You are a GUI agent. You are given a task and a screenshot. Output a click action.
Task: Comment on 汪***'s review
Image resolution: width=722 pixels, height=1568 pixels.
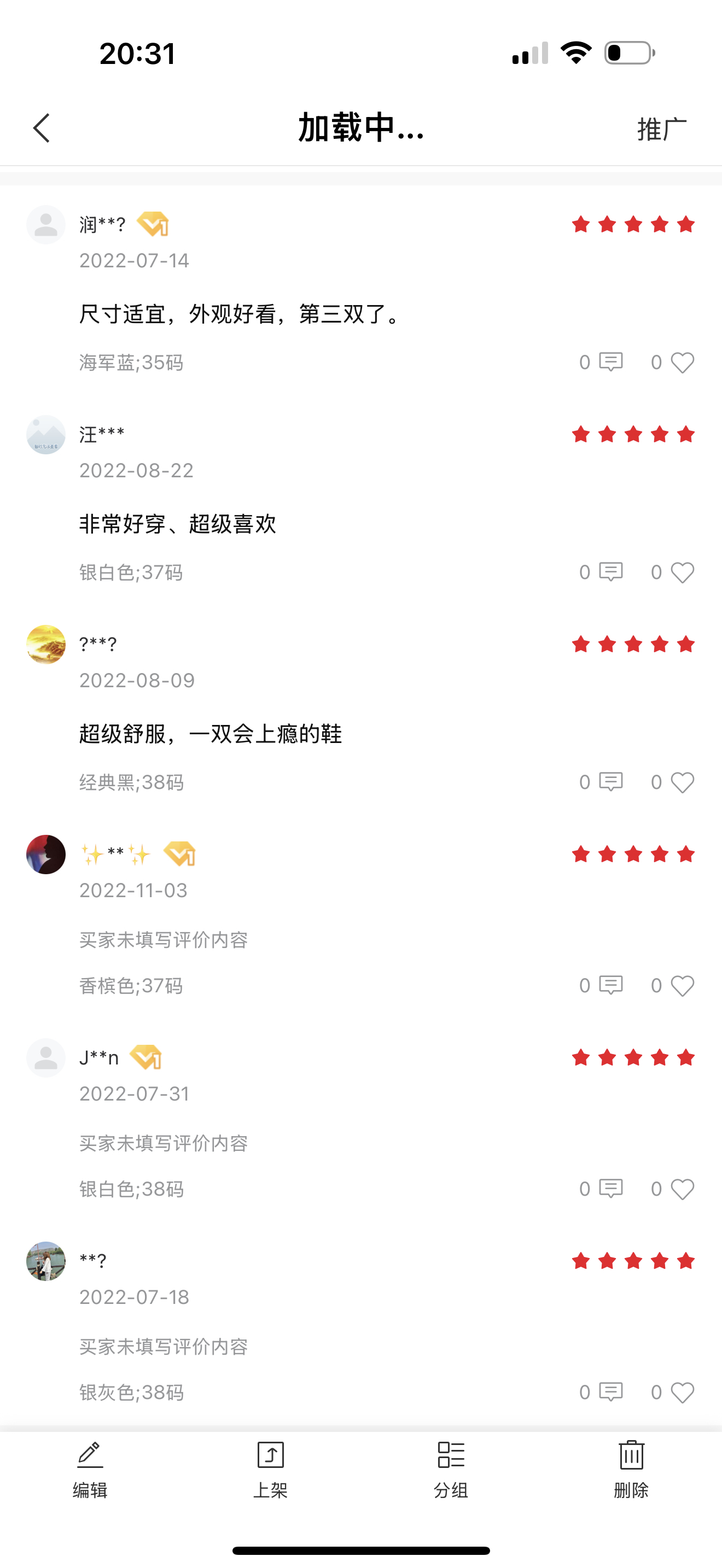coord(610,572)
